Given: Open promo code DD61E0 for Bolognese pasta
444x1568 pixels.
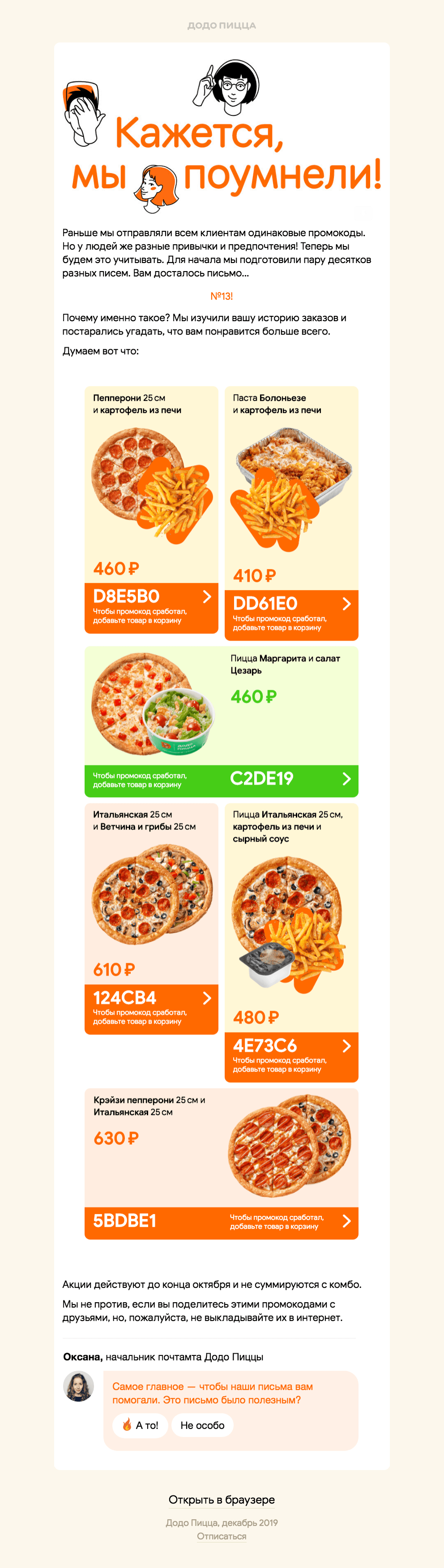Looking at the screenshot, I should 291,614.
